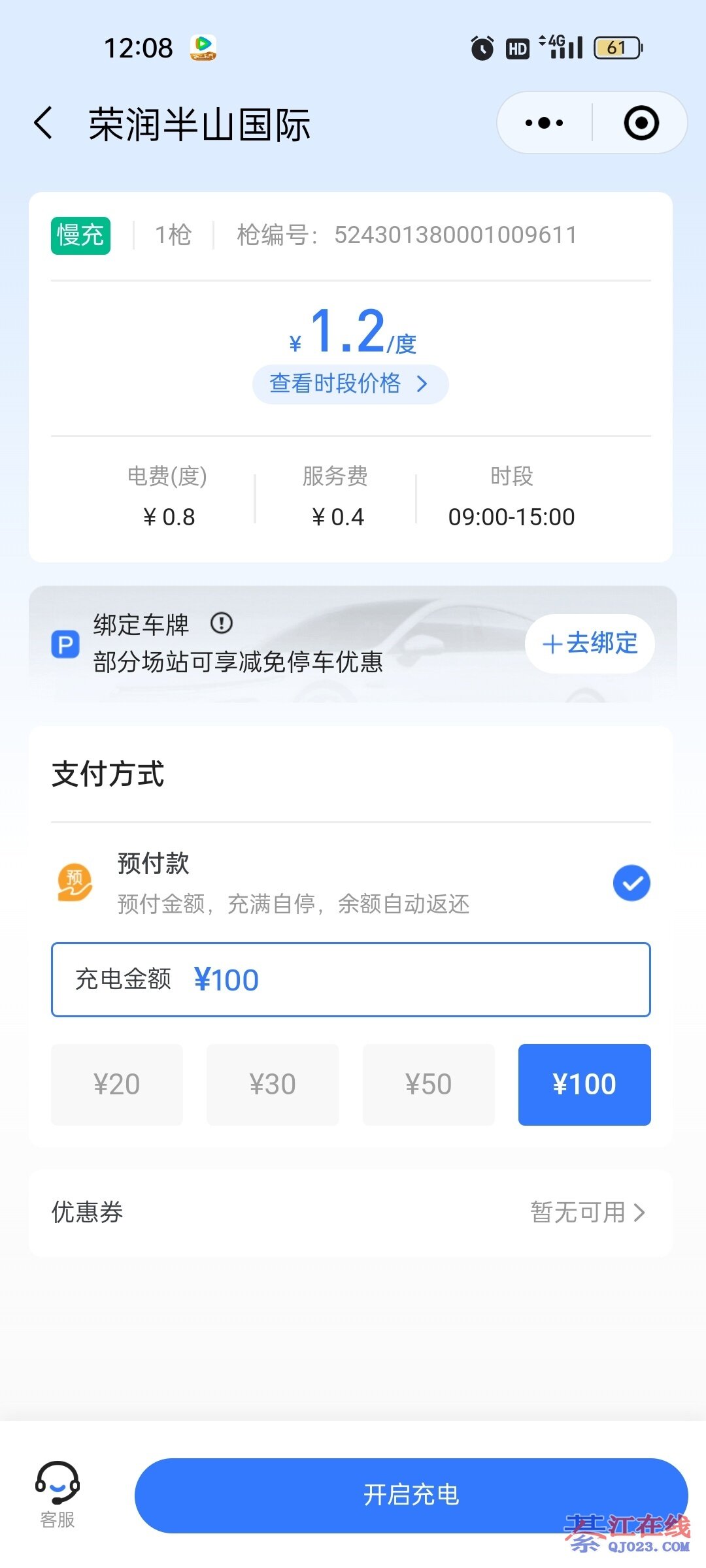Go back from 荣润半山国际 page
Screen dimensions: 706x1568
click(x=43, y=123)
